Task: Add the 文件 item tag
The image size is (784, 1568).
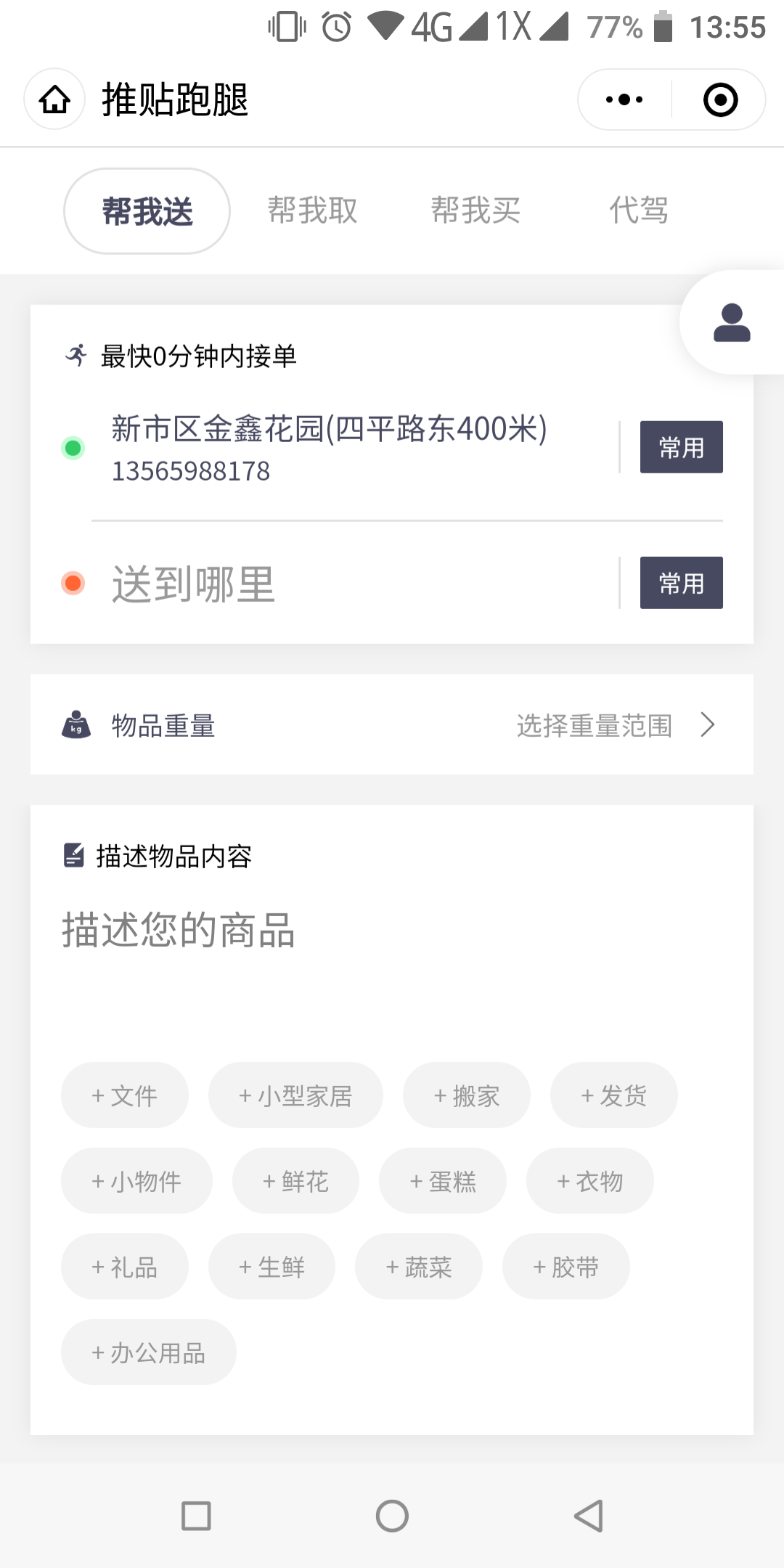Action: coord(125,1095)
